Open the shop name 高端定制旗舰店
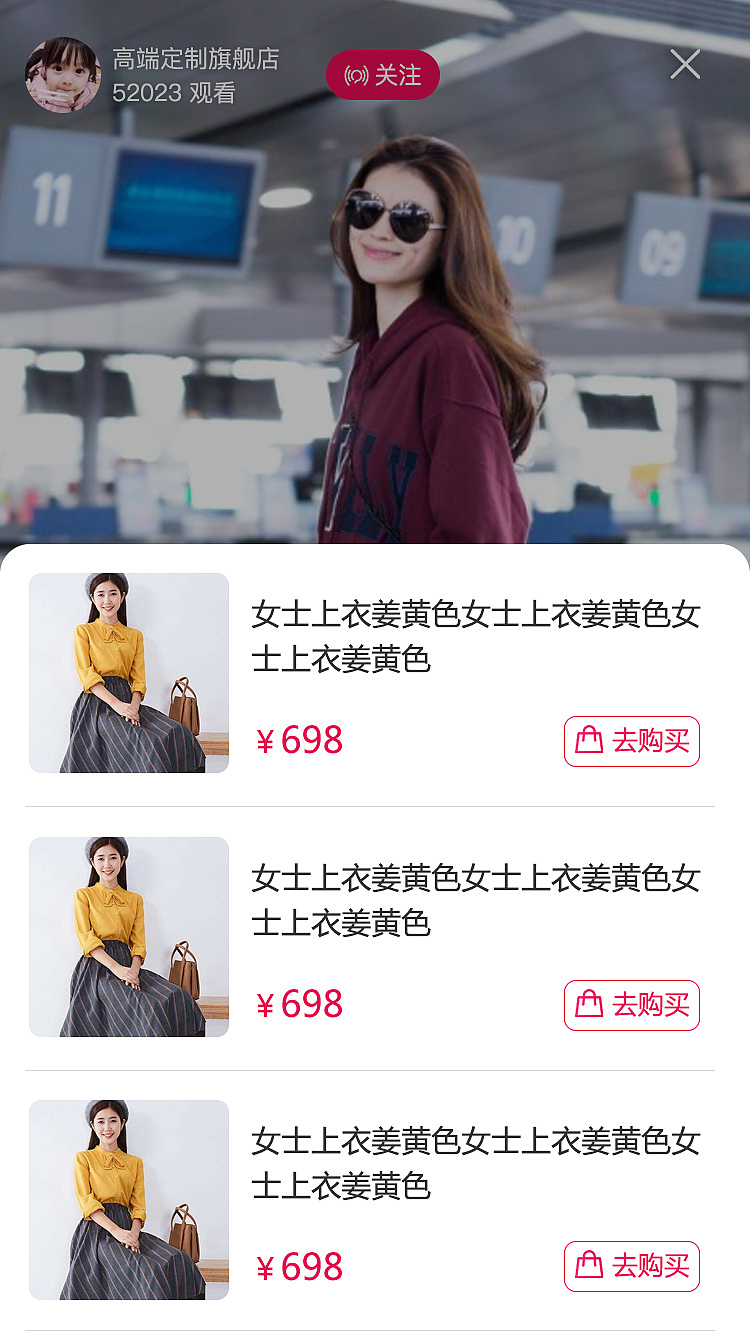This screenshot has height=1334, width=750. 194,58
